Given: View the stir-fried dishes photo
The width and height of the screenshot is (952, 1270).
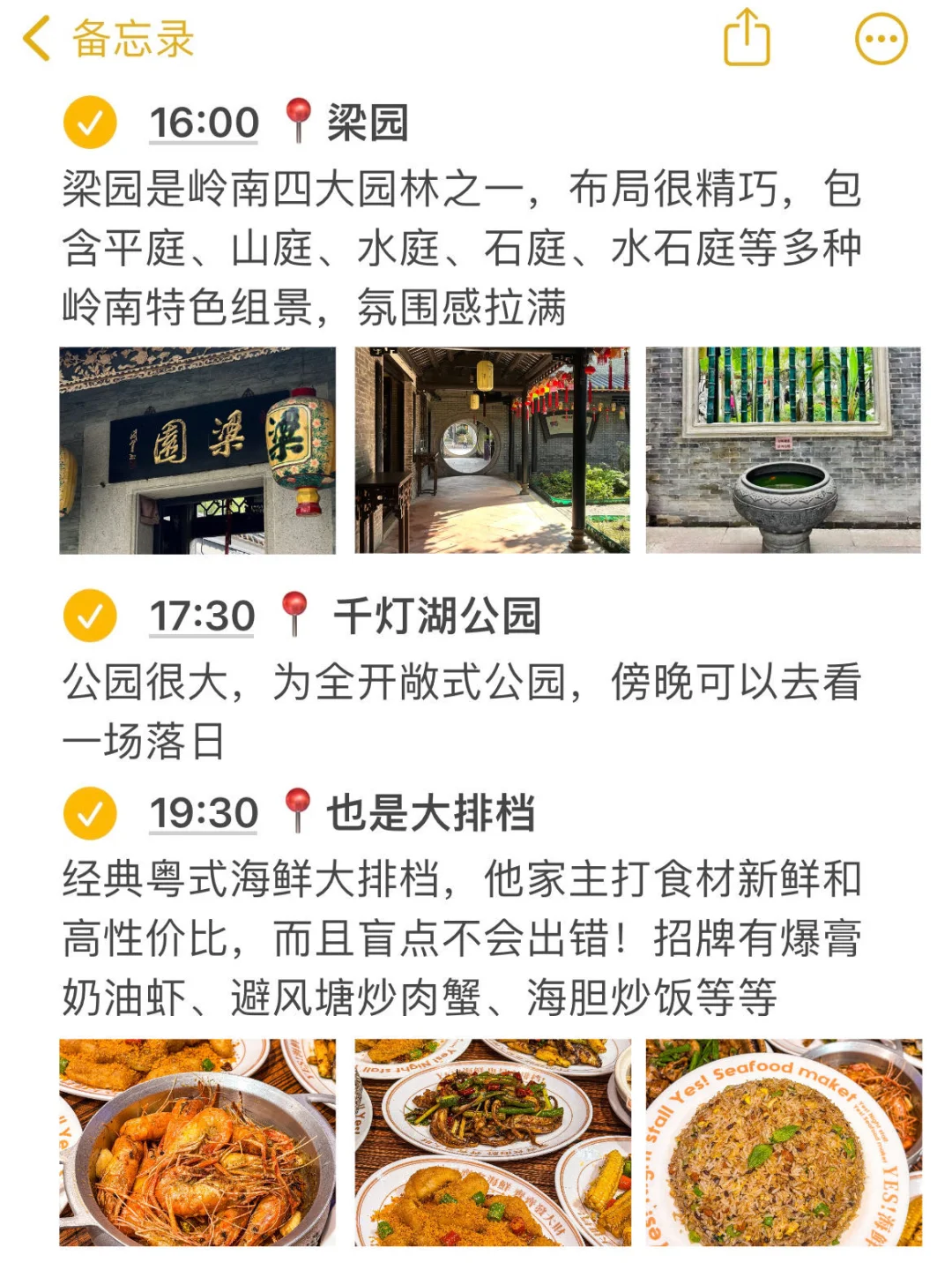Looking at the screenshot, I should pos(492,1142).
